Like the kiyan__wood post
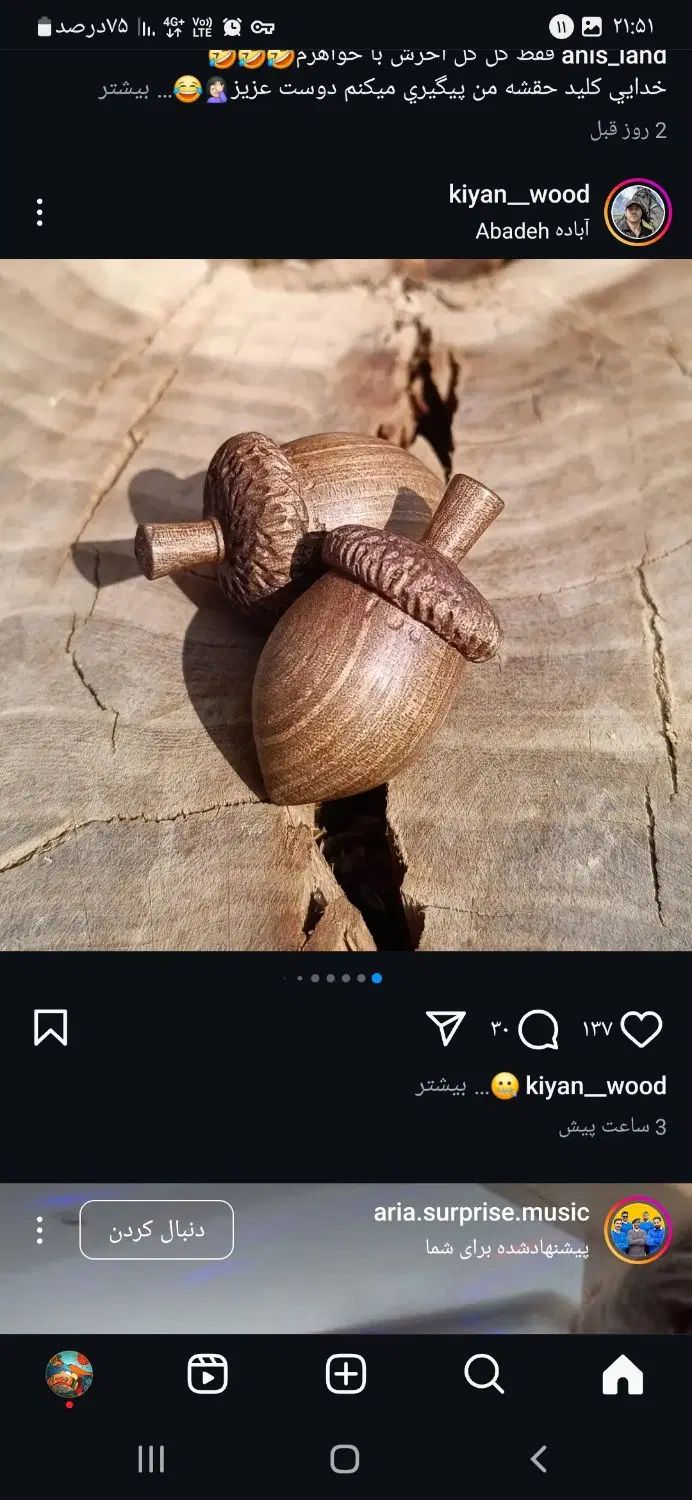 (641, 1029)
